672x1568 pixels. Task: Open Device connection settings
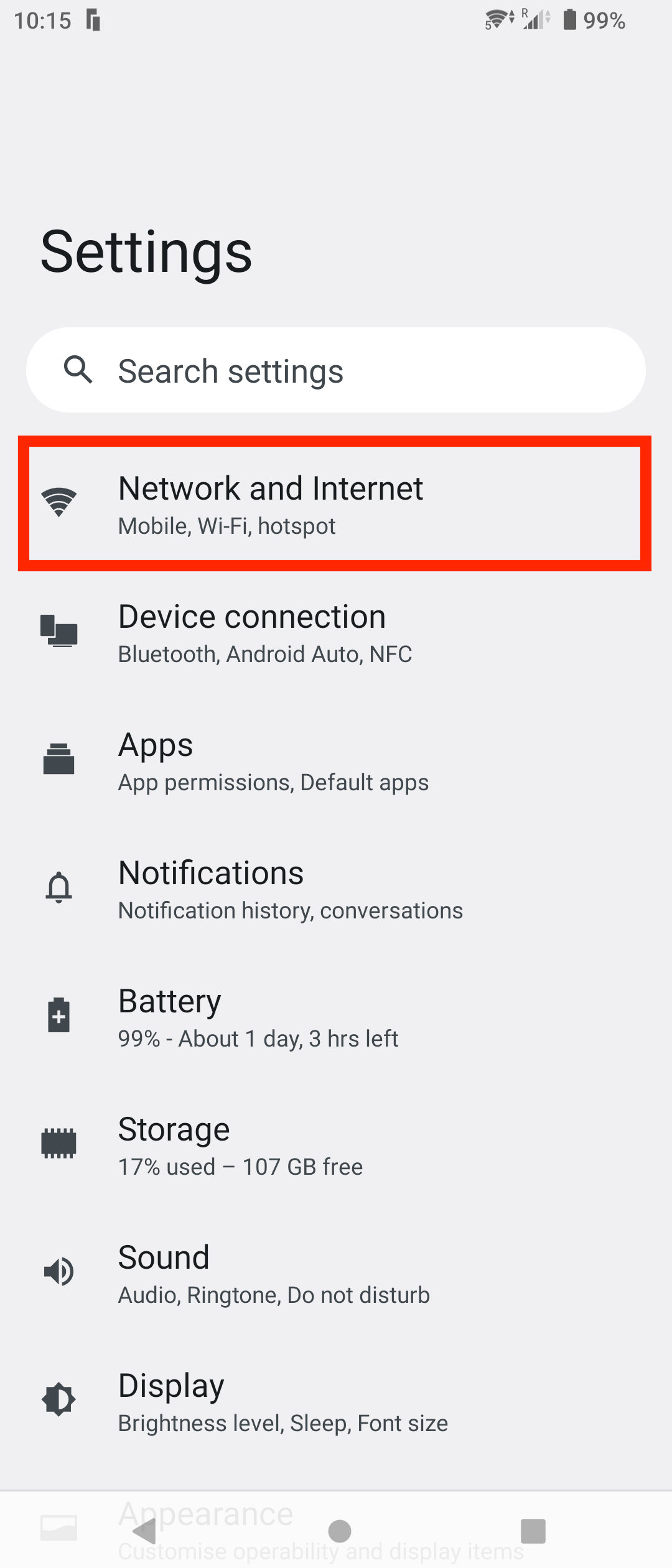coord(336,633)
